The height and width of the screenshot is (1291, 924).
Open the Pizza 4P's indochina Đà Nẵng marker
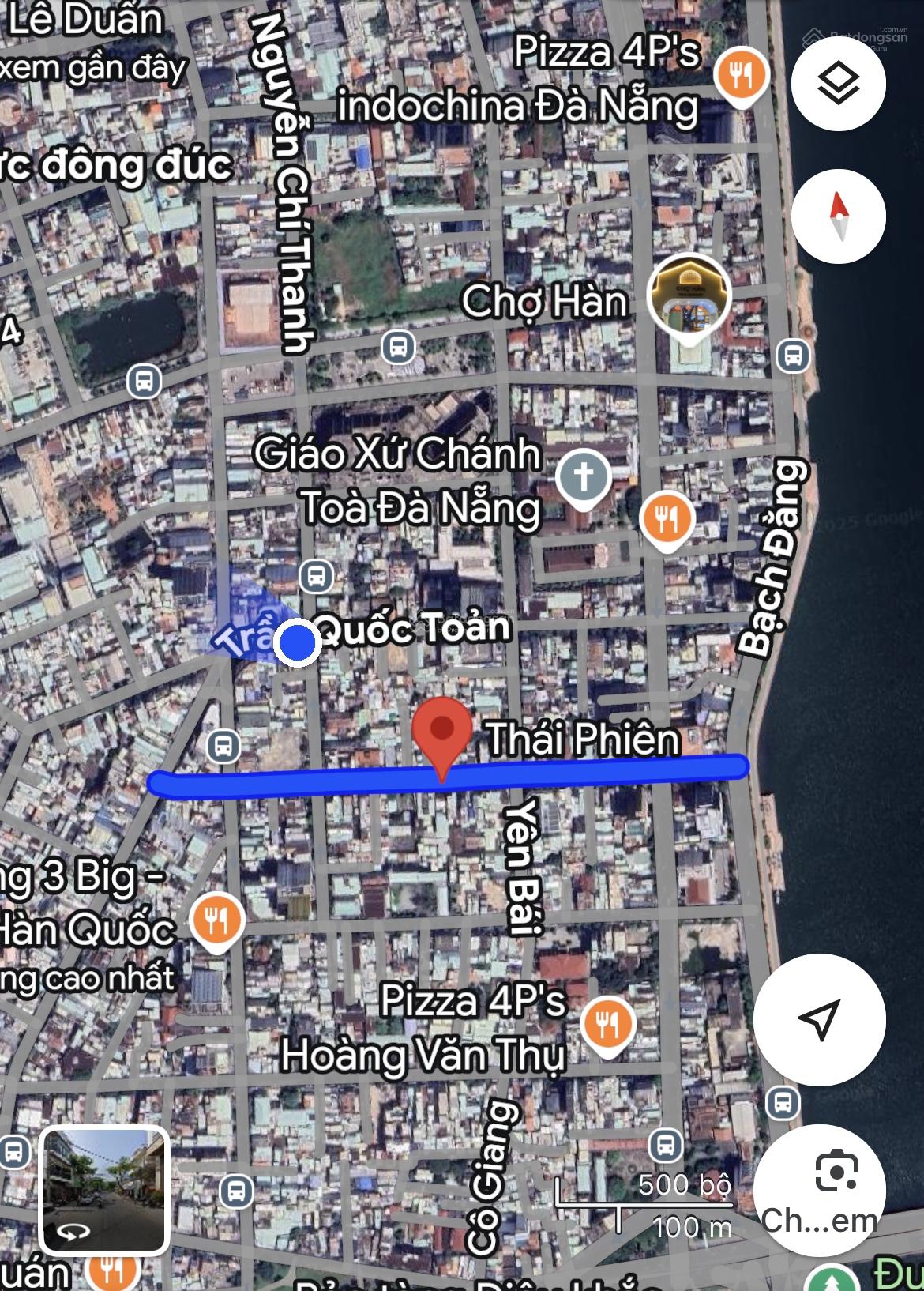(741, 76)
